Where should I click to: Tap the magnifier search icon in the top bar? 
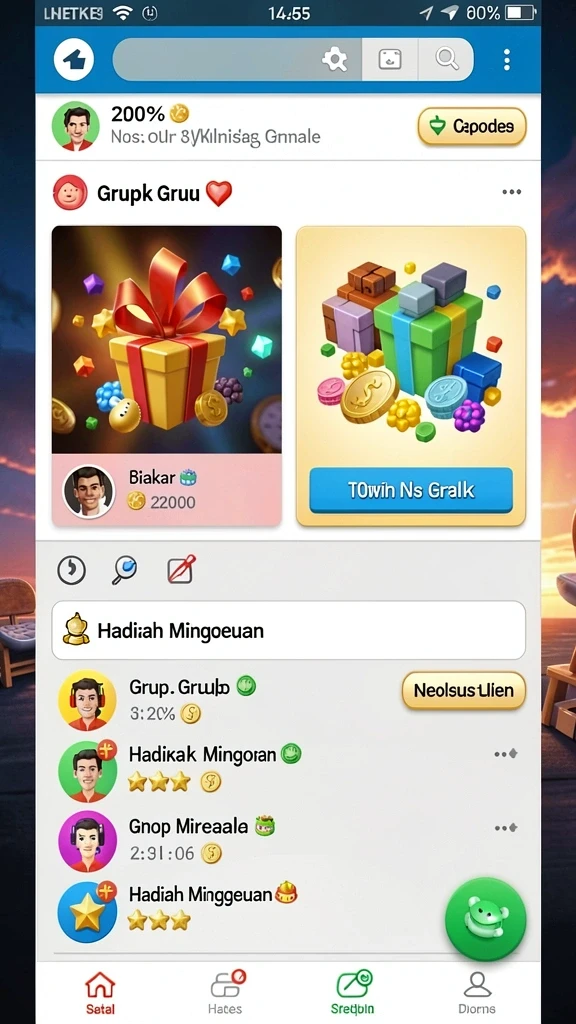pyautogui.click(x=447, y=59)
